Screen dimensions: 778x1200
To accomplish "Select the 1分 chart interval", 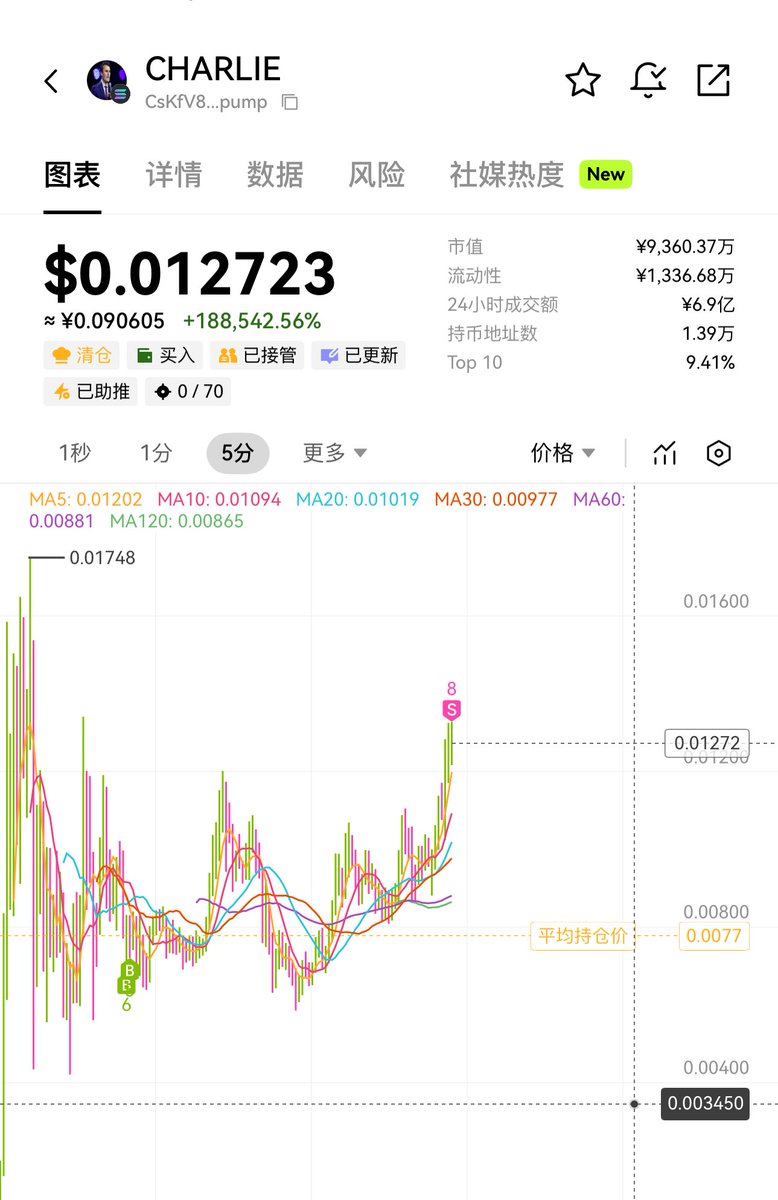I will (156, 453).
